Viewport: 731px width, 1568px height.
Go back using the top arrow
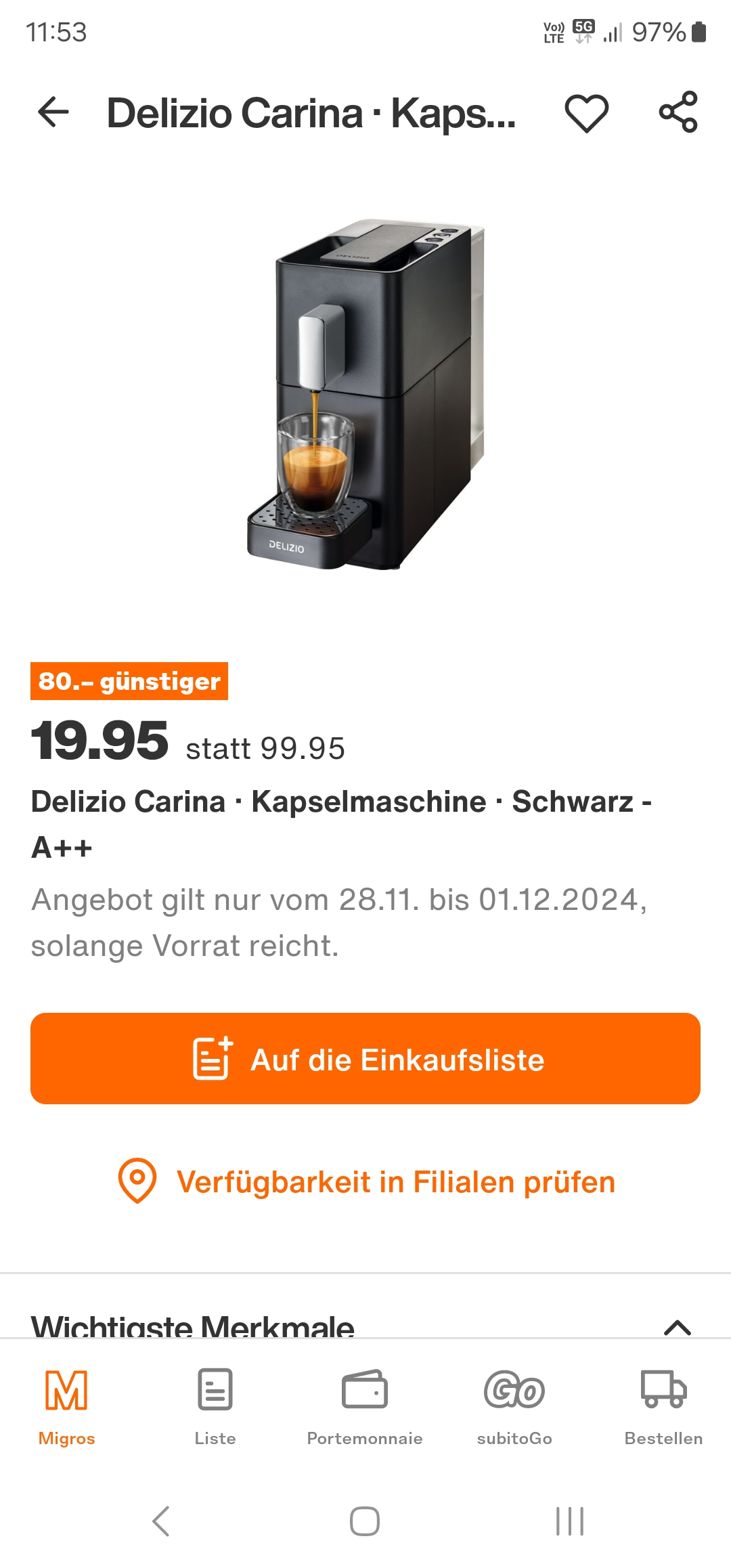coord(53,112)
